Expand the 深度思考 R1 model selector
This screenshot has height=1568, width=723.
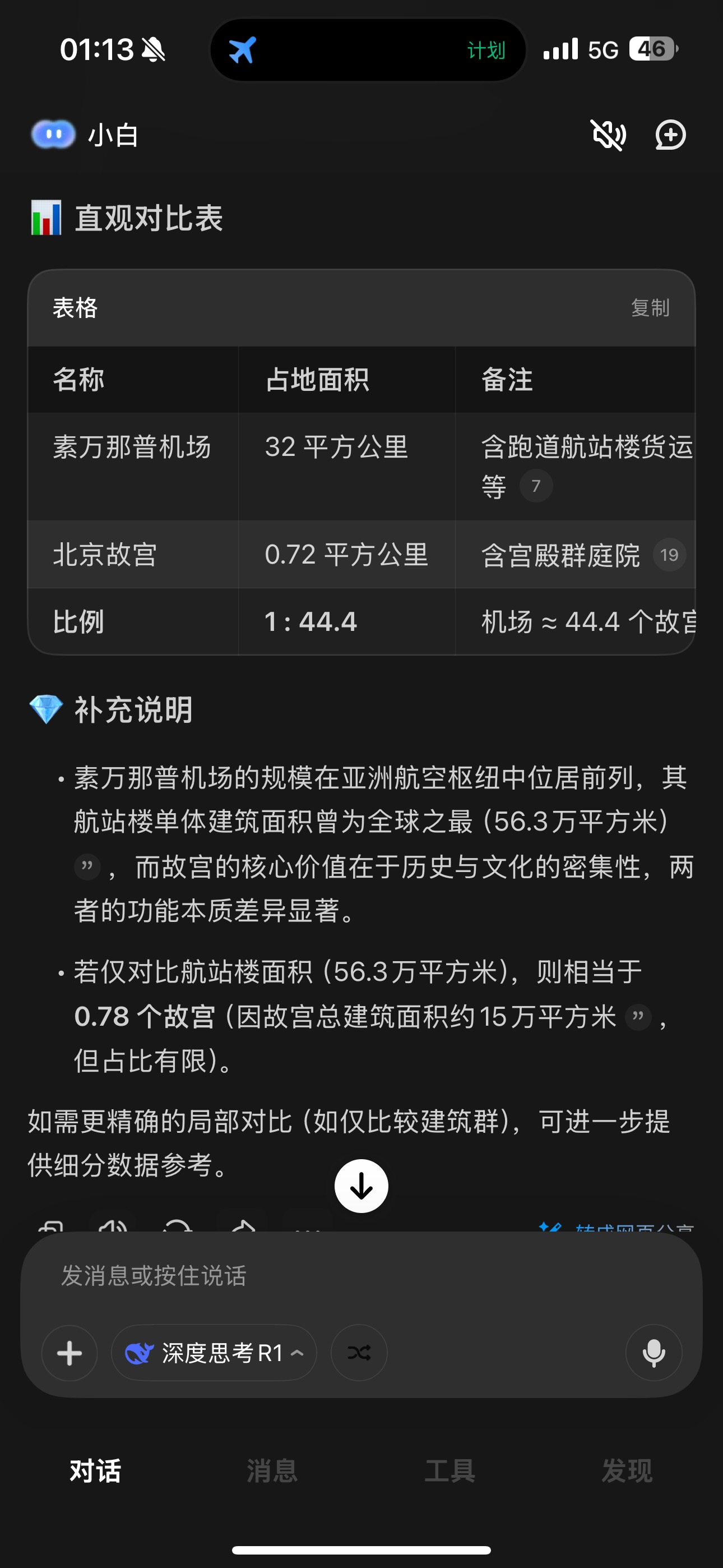click(x=214, y=1353)
